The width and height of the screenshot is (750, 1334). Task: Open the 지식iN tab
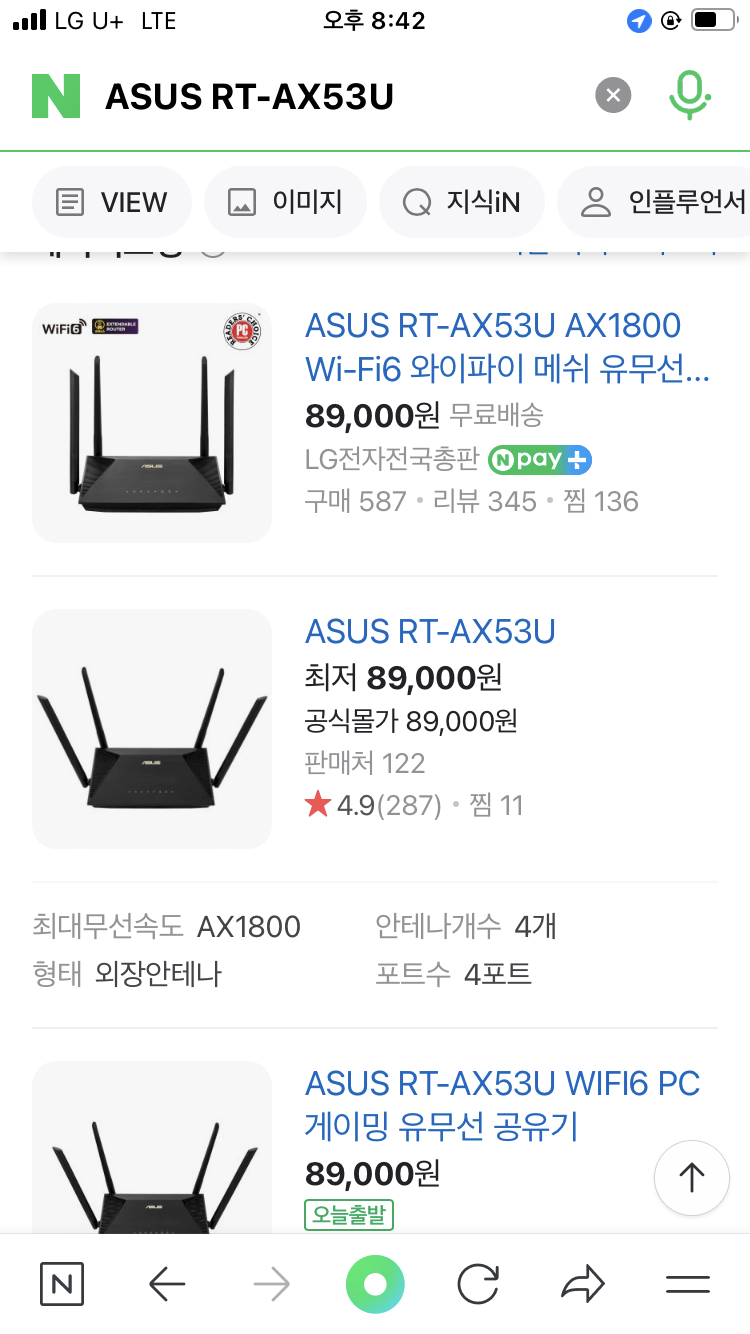point(461,201)
